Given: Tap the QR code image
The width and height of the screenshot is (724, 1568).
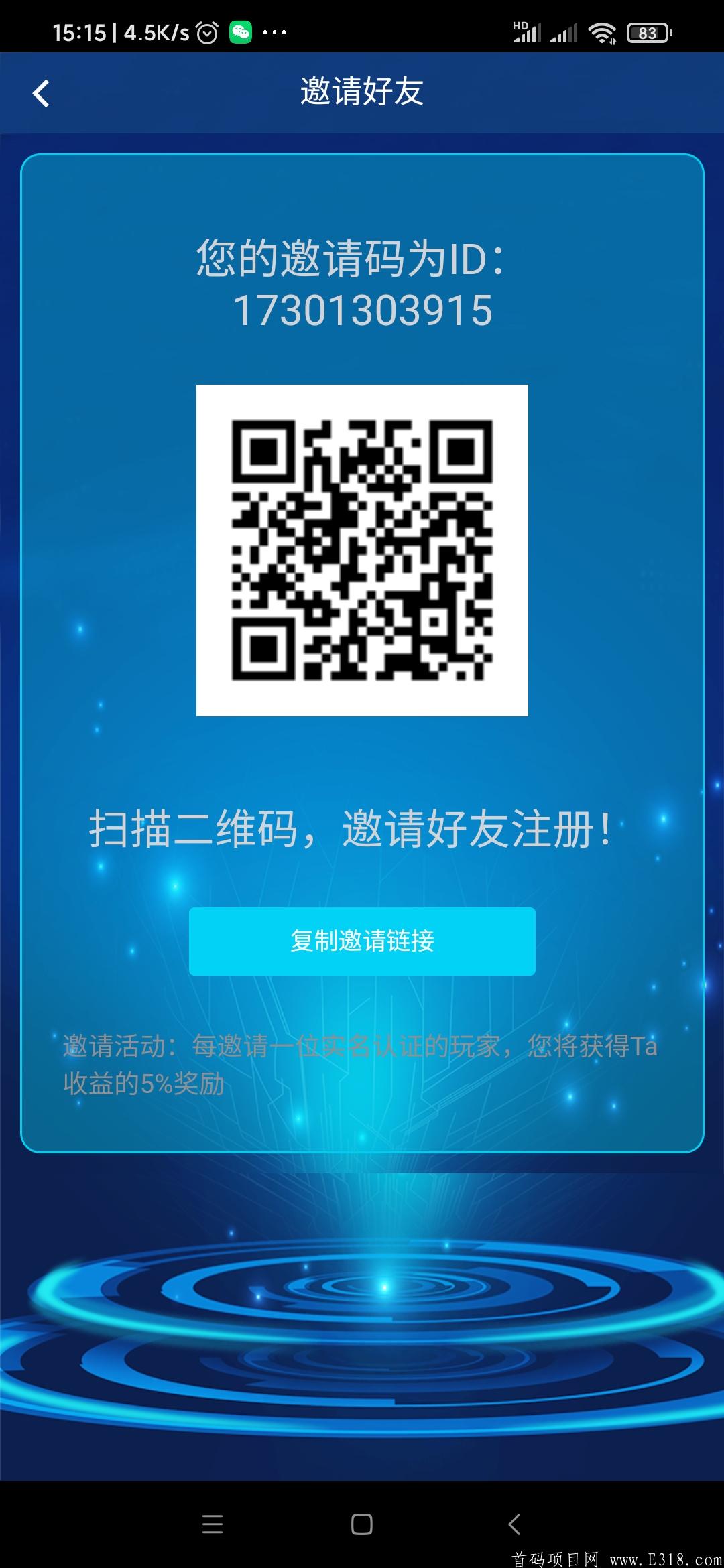Looking at the screenshot, I should point(362,551).
